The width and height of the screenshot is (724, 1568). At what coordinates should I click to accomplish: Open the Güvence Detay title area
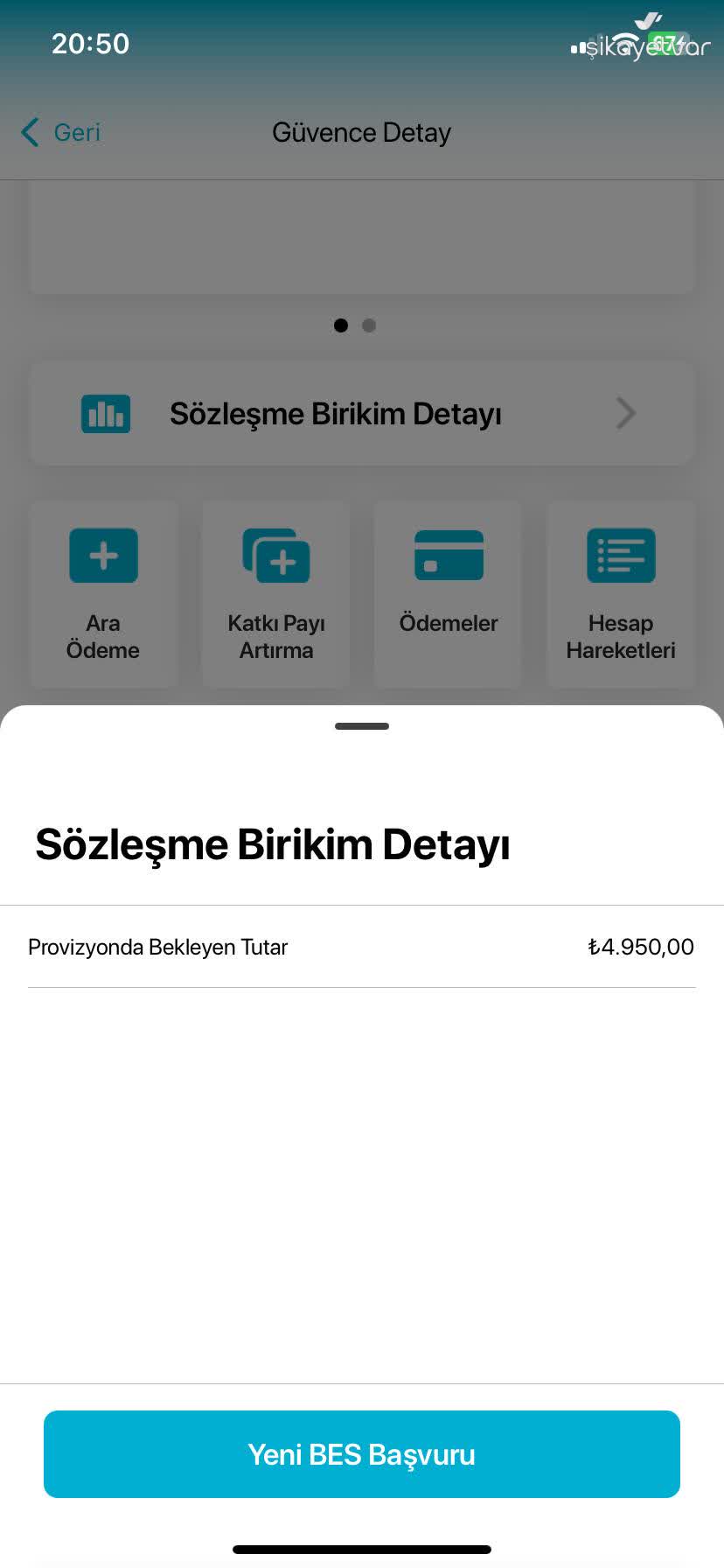[x=361, y=132]
